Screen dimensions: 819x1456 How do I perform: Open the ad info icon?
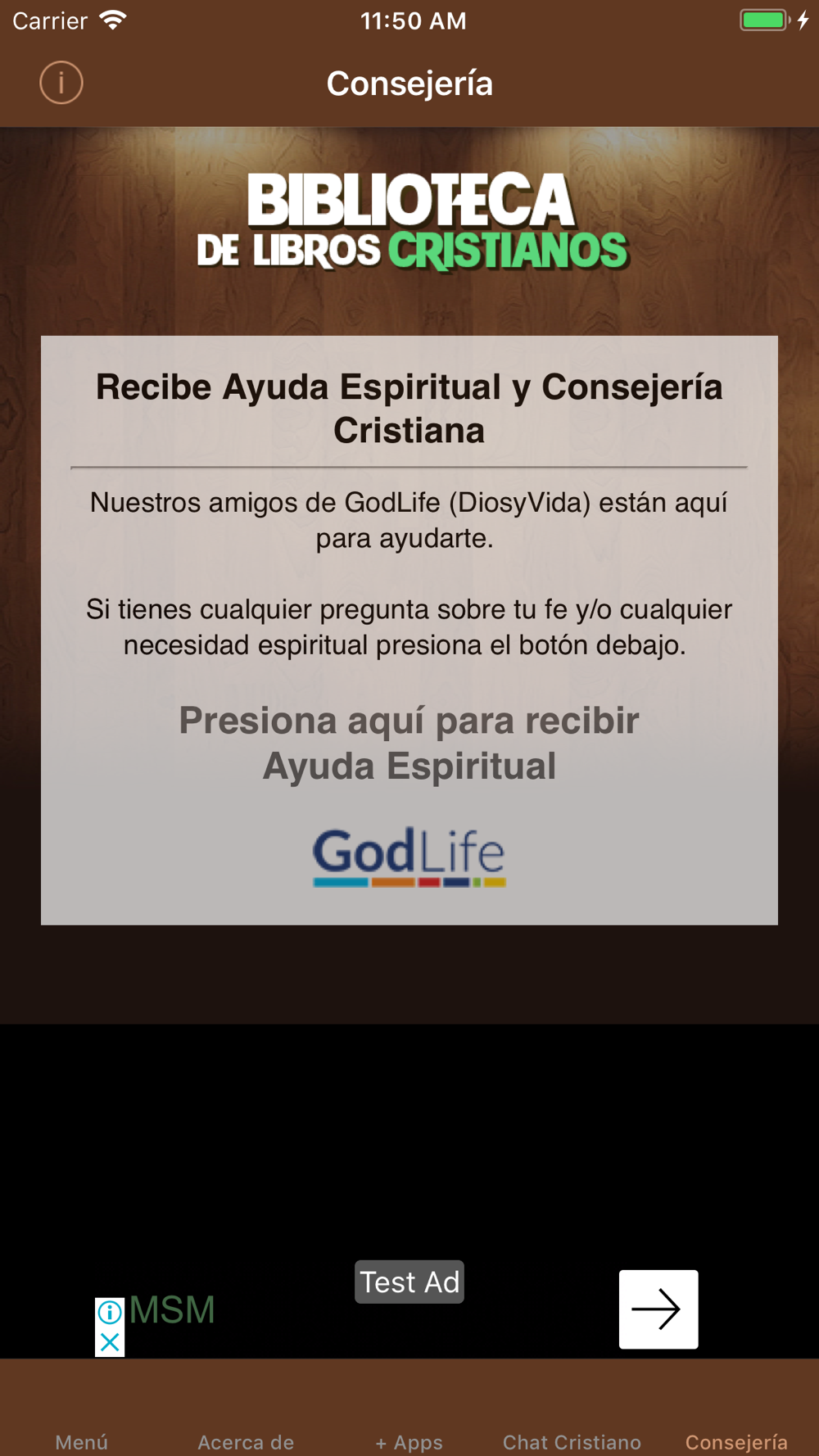pyautogui.click(x=110, y=1313)
